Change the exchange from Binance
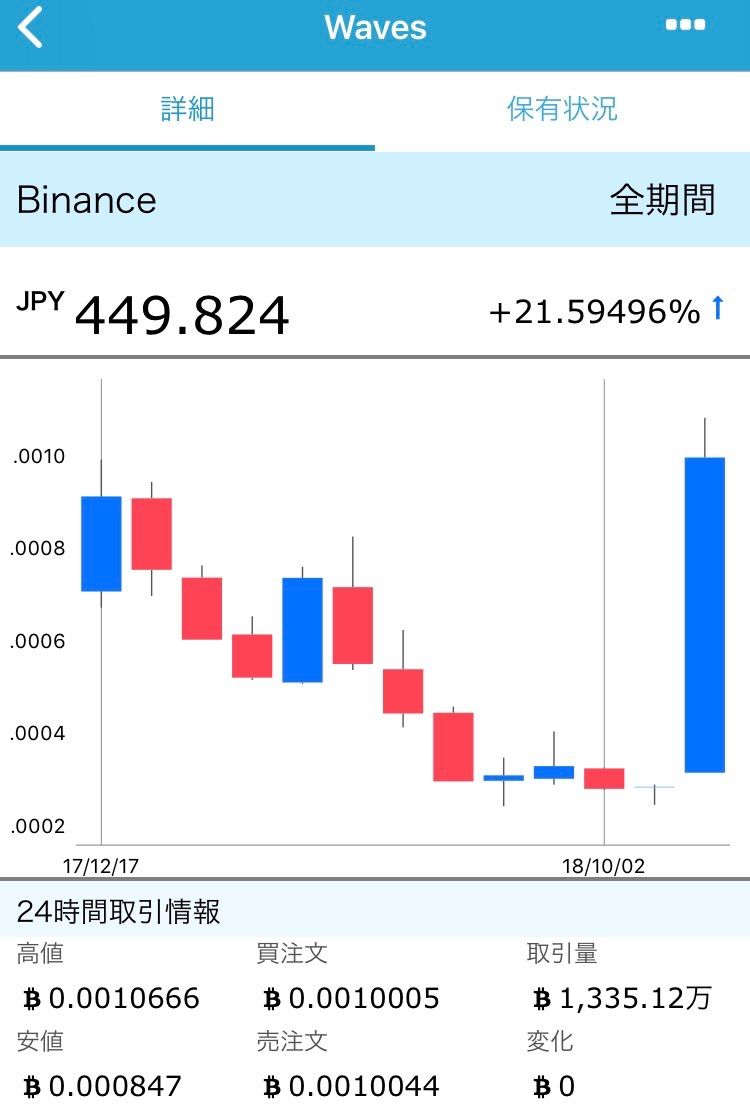 tap(87, 200)
